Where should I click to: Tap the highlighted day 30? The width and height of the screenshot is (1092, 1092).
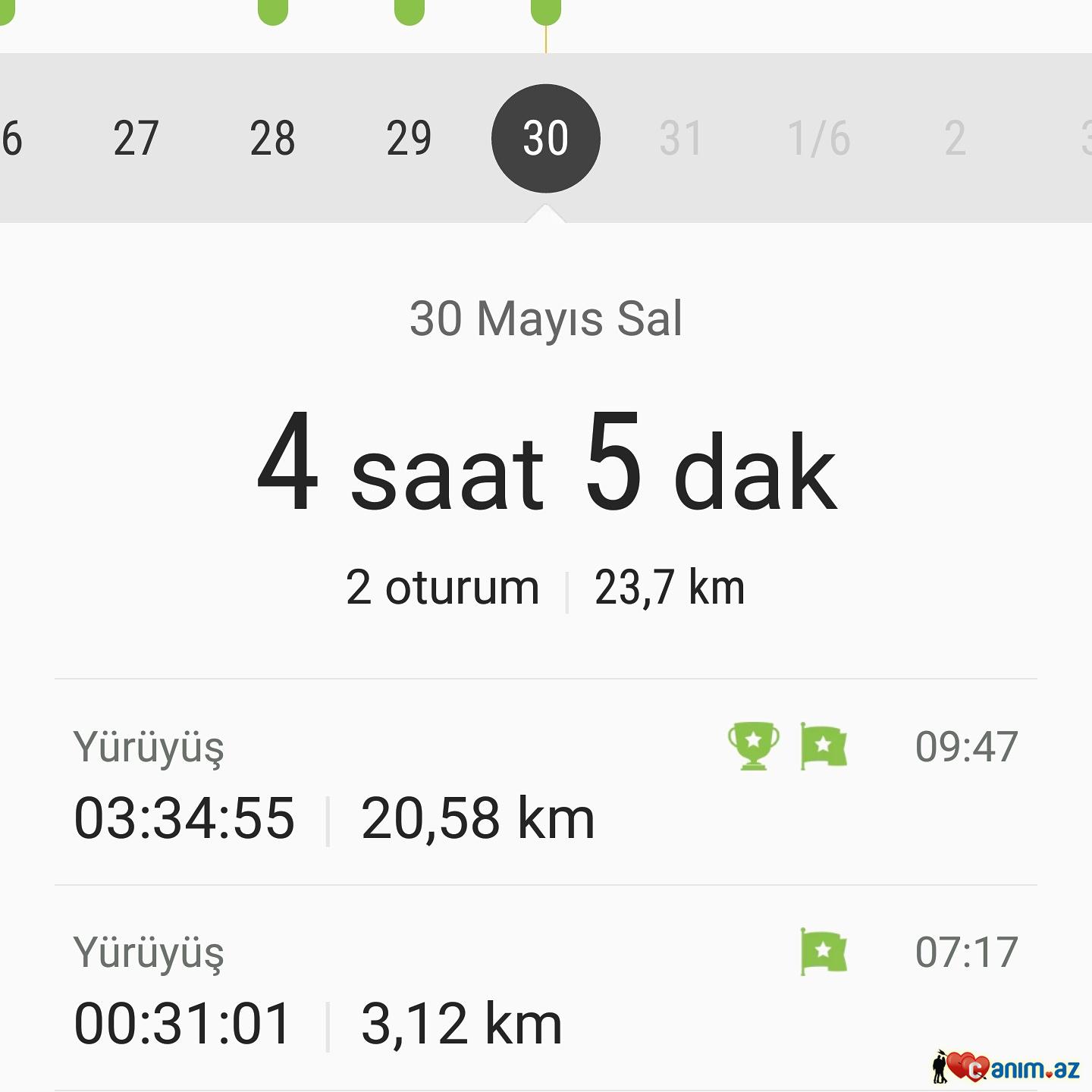(x=545, y=138)
